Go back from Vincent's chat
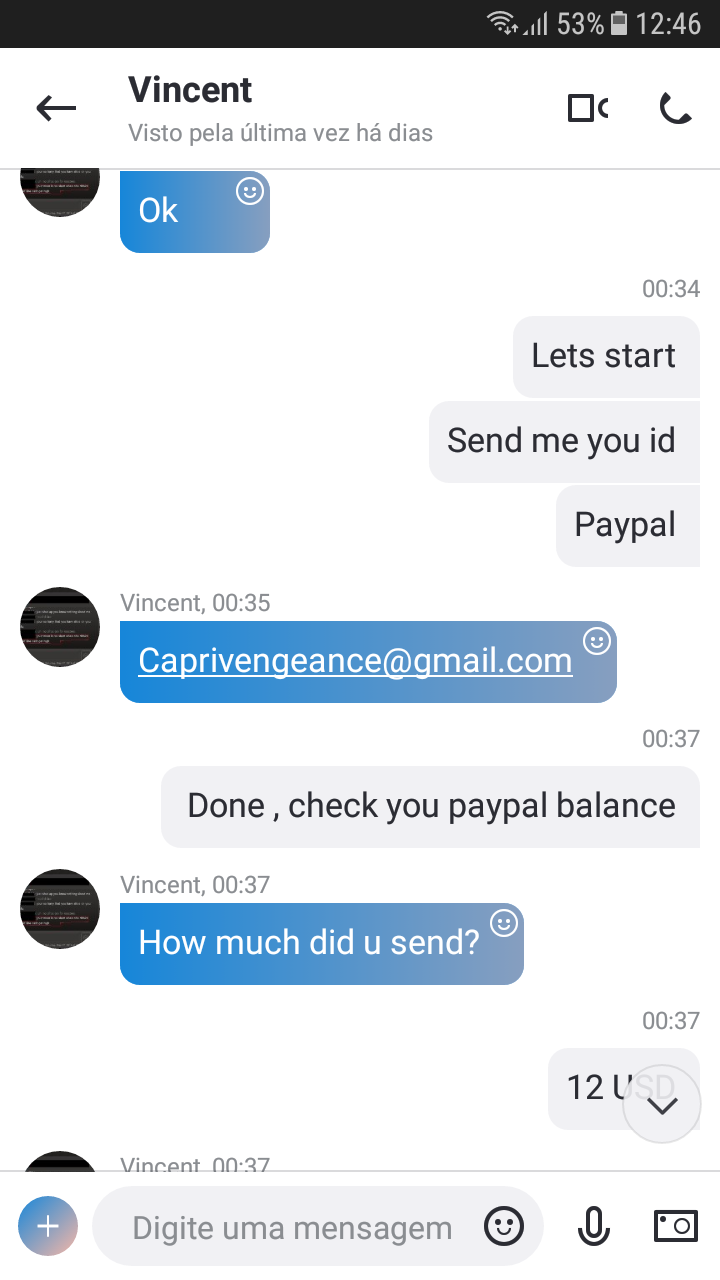Viewport: 720px width, 1280px height. (x=56, y=108)
